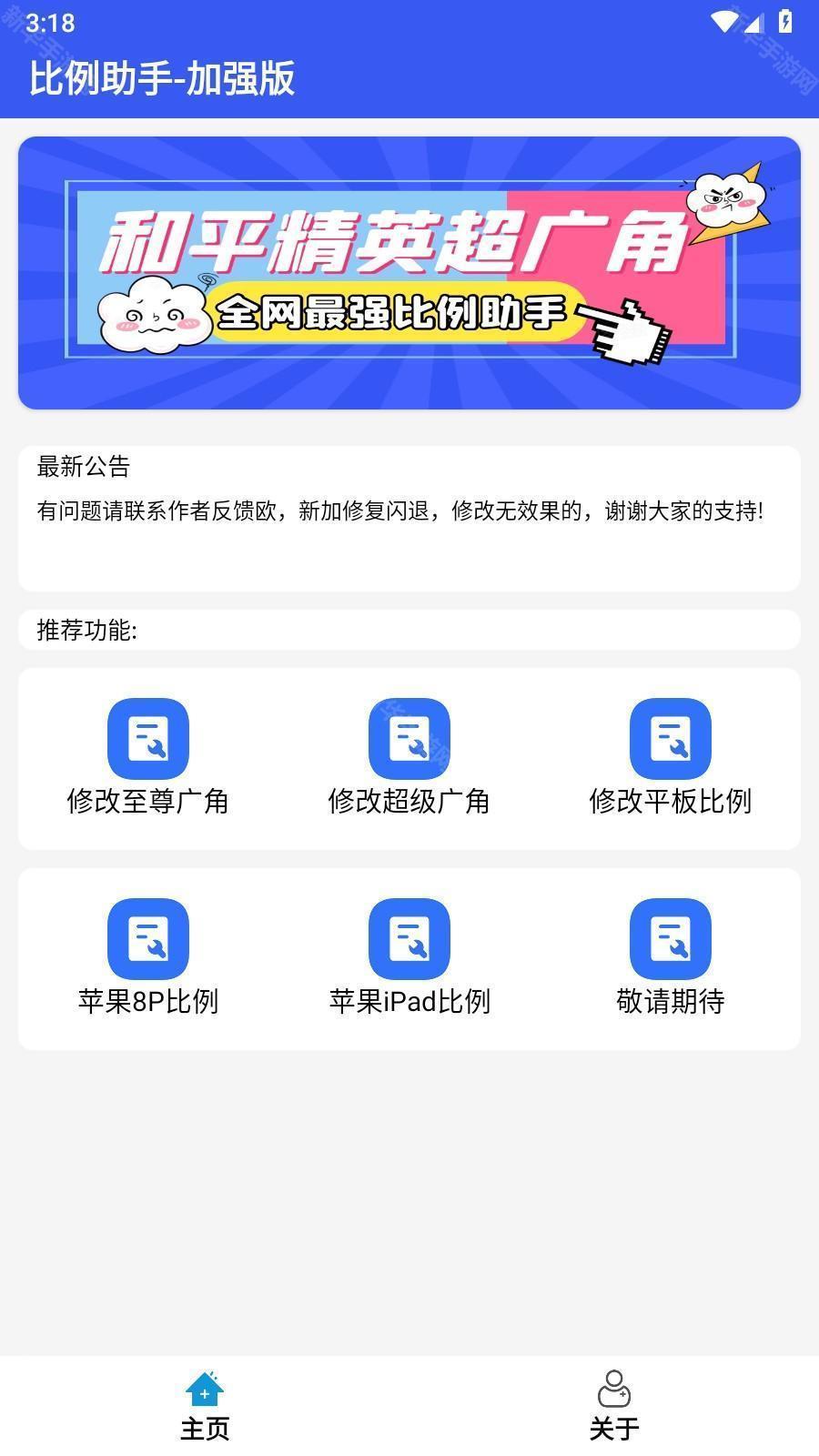Click the 敬请期待 placeholder icon
This screenshot has width=819, height=1456.
tap(670, 937)
